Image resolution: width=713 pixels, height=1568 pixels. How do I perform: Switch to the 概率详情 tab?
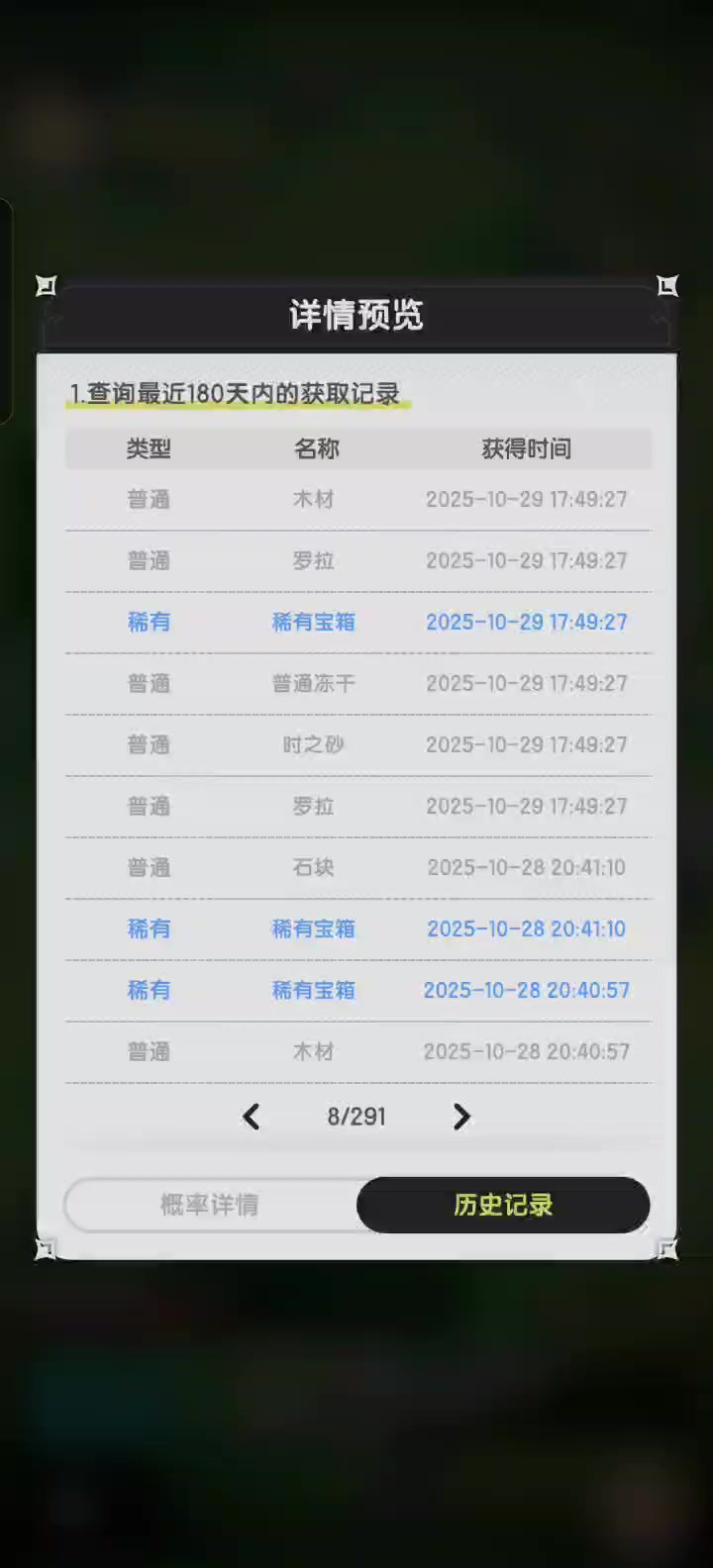210,1205
